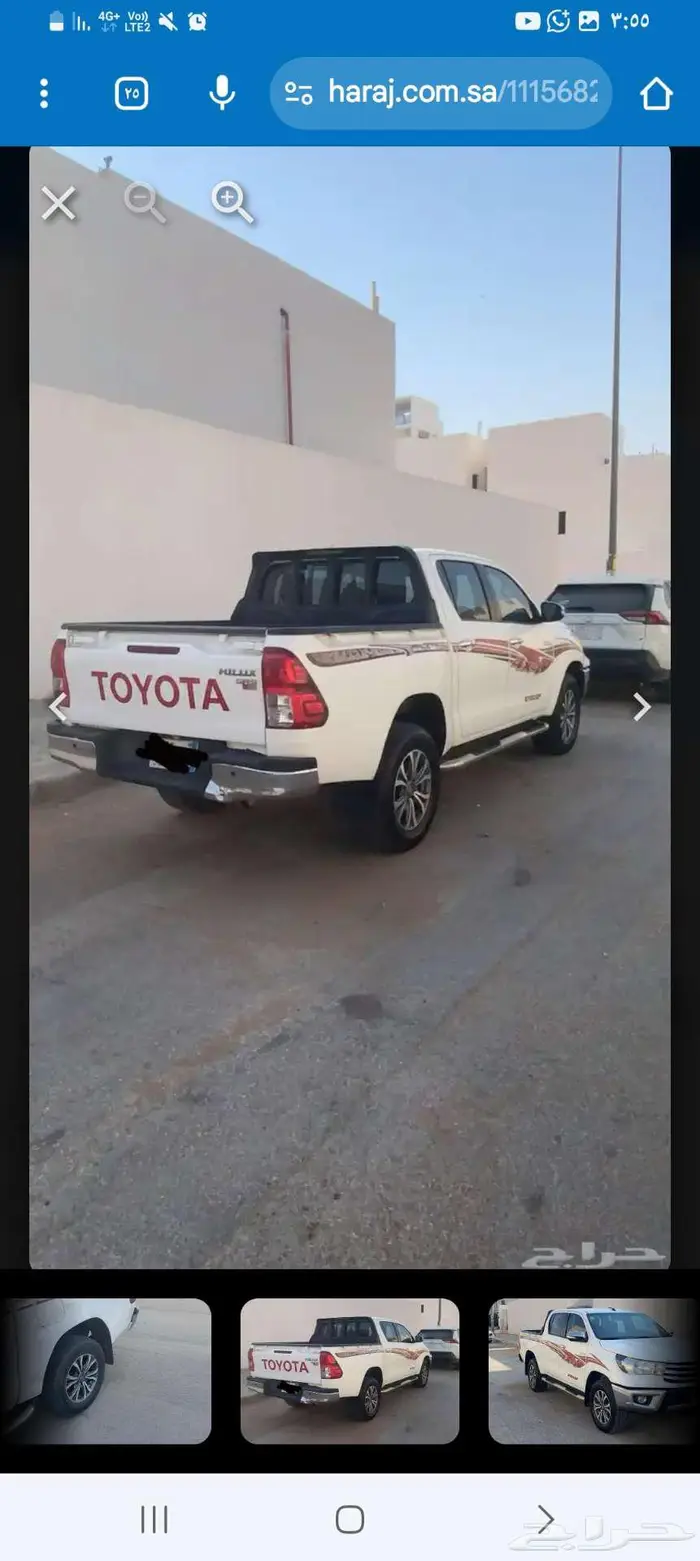Open recent apps from navigation bar
This screenshot has height=1561, width=700.
click(x=154, y=1519)
